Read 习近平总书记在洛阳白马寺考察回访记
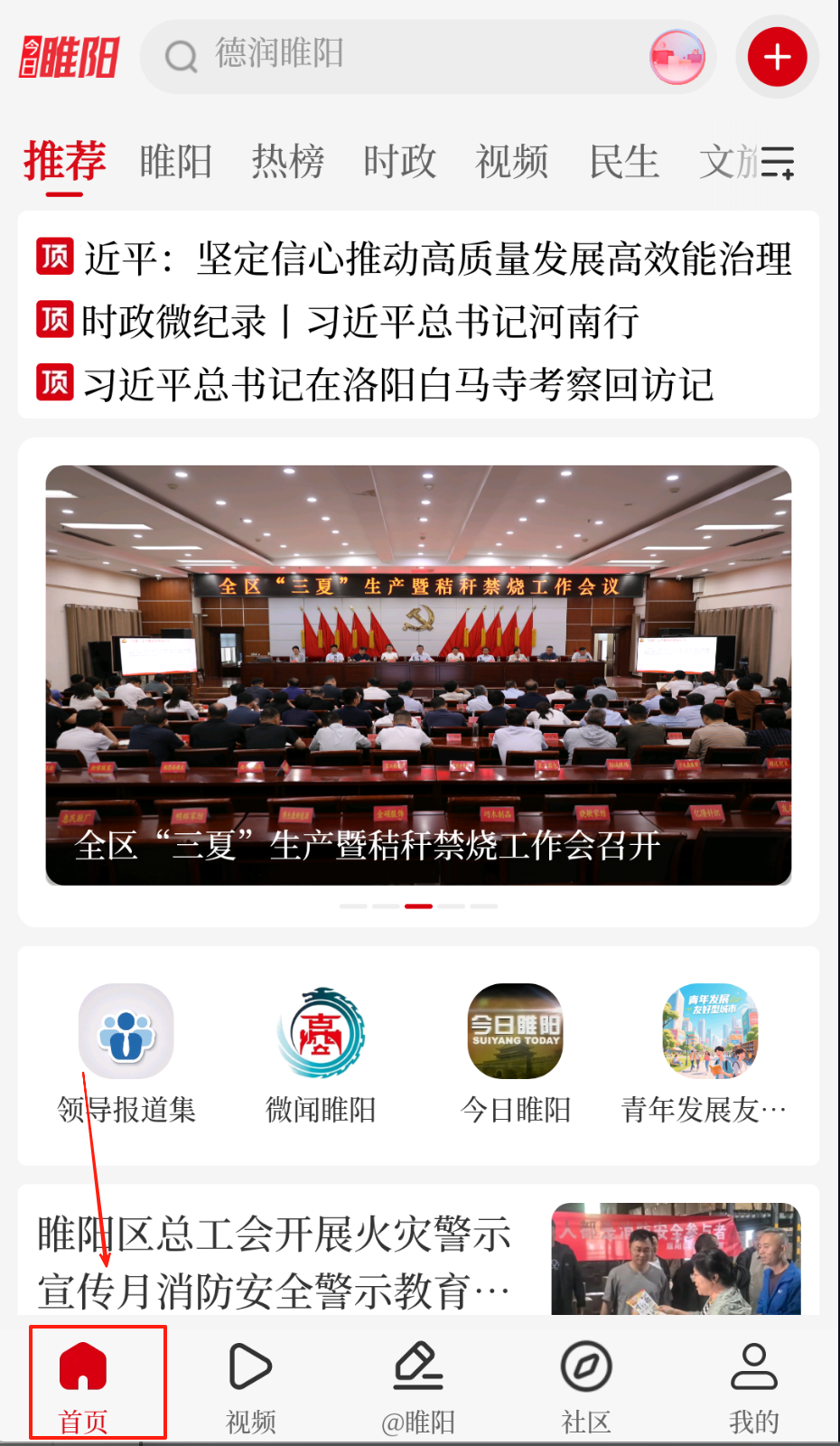840x1446 pixels. coord(397,385)
